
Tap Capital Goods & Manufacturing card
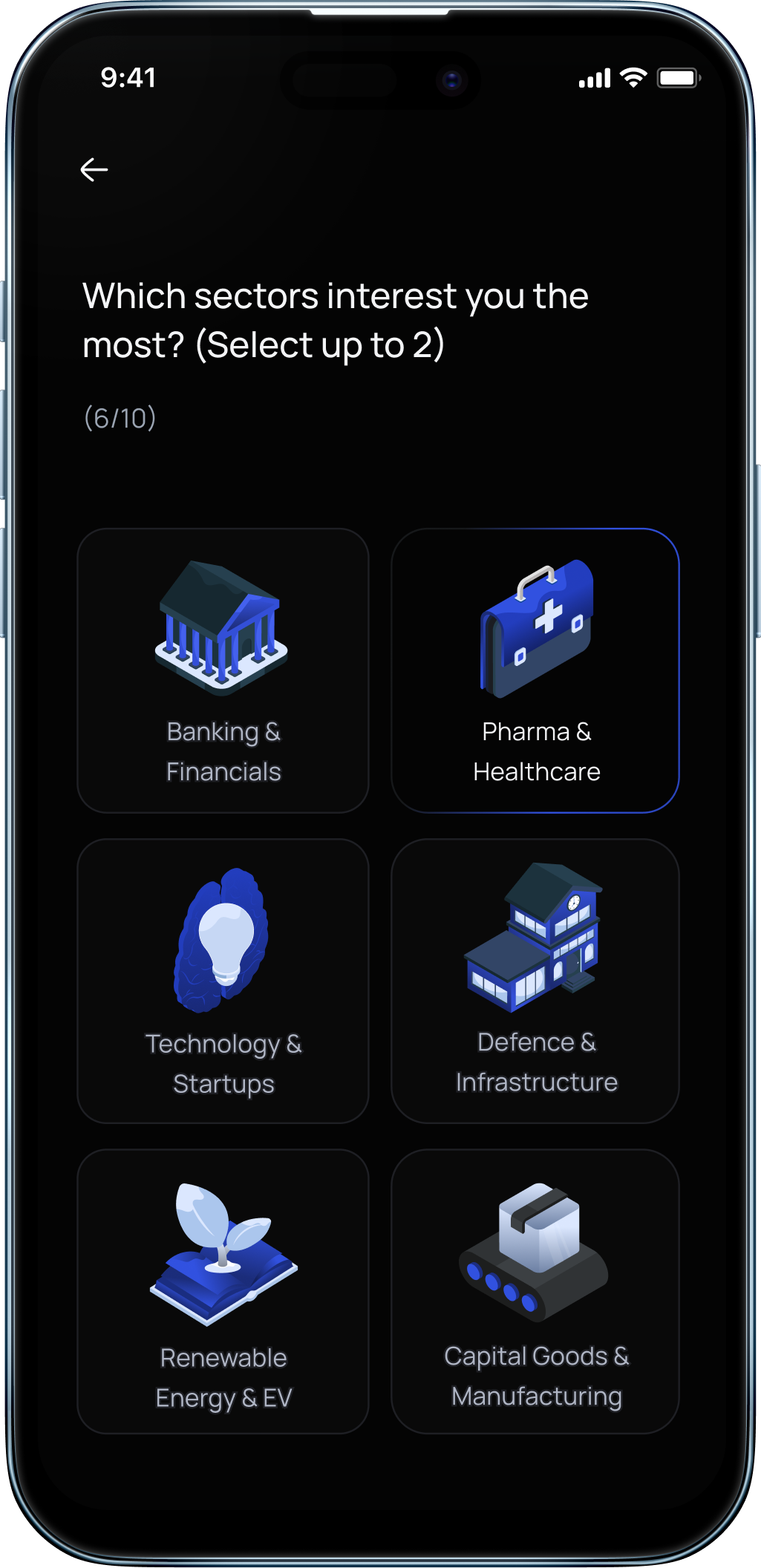[x=535, y=1291]
